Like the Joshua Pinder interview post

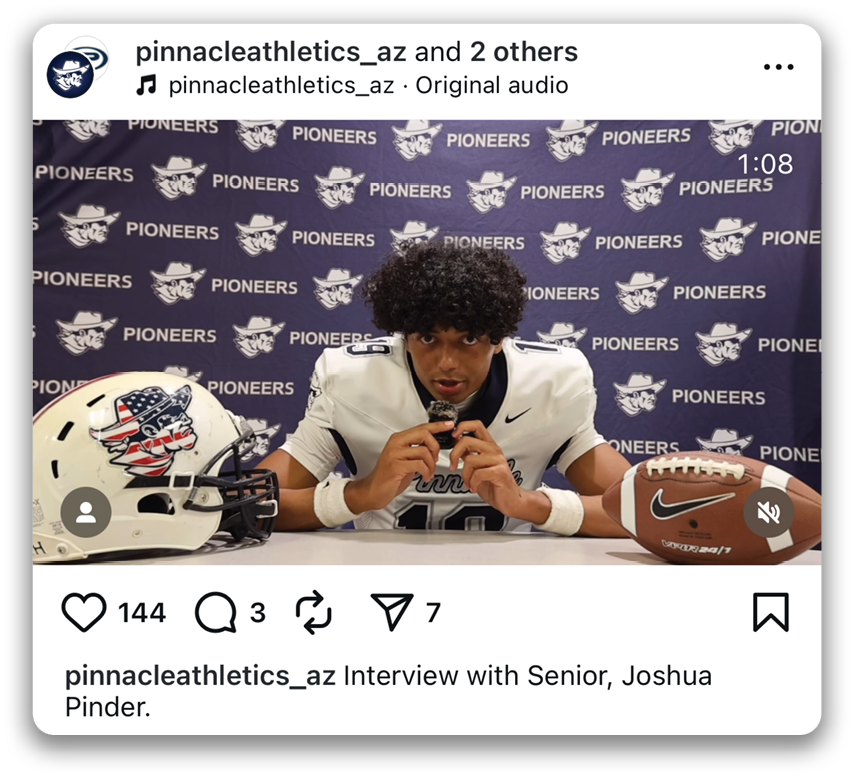click(x=84, y=612)
